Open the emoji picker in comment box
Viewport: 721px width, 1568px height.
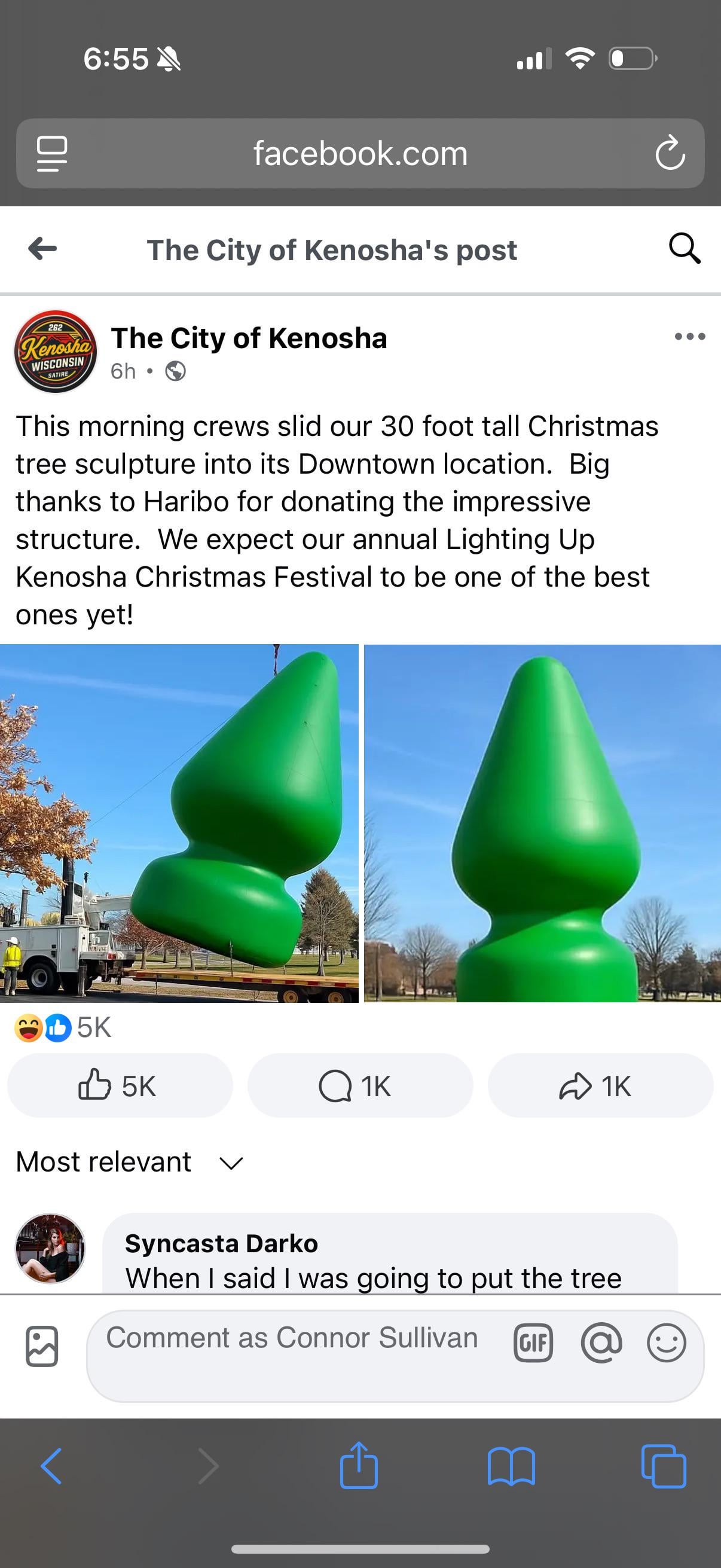click(666, 1343)
